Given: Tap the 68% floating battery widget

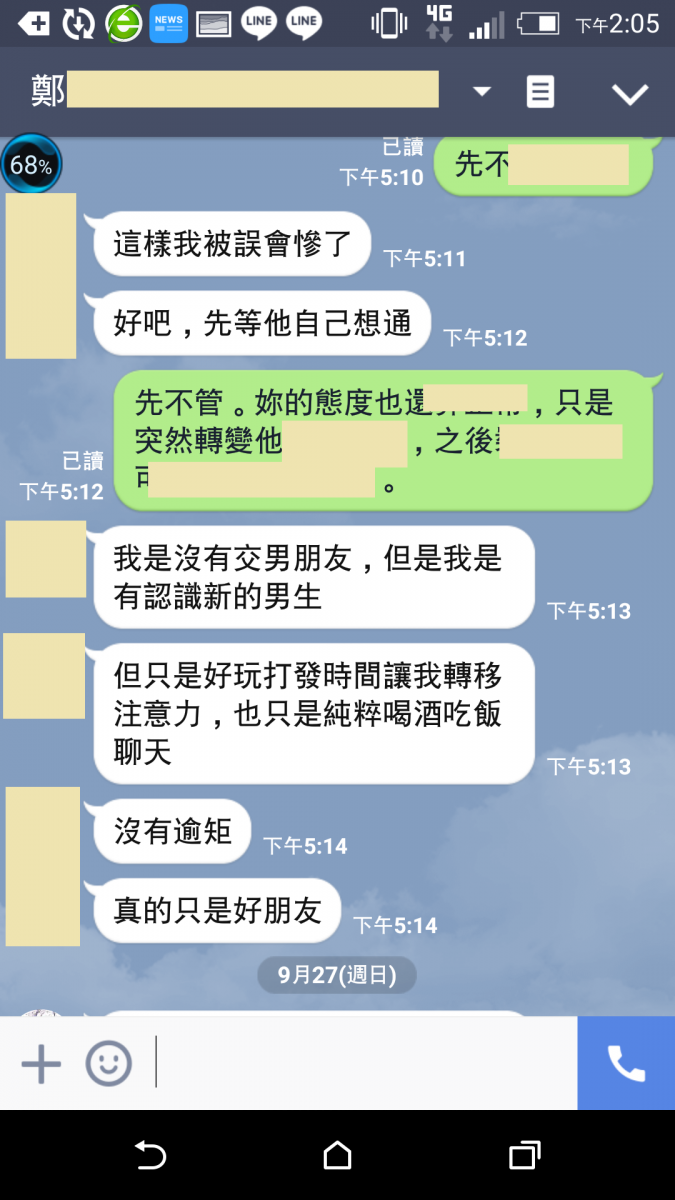Looking at the screenshot, I should (31, 165).
